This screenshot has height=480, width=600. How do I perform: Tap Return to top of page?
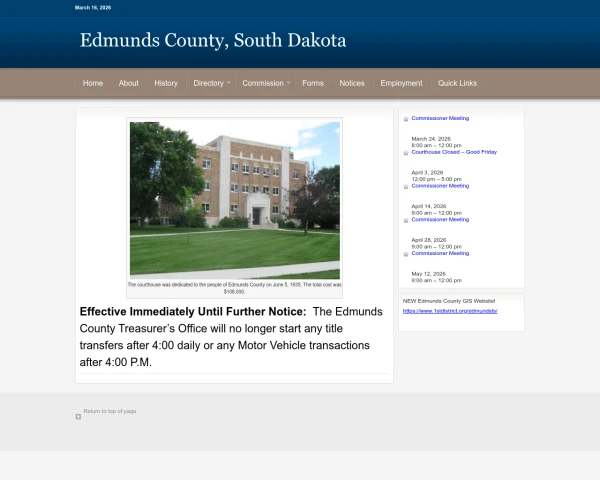click(109, 411)
